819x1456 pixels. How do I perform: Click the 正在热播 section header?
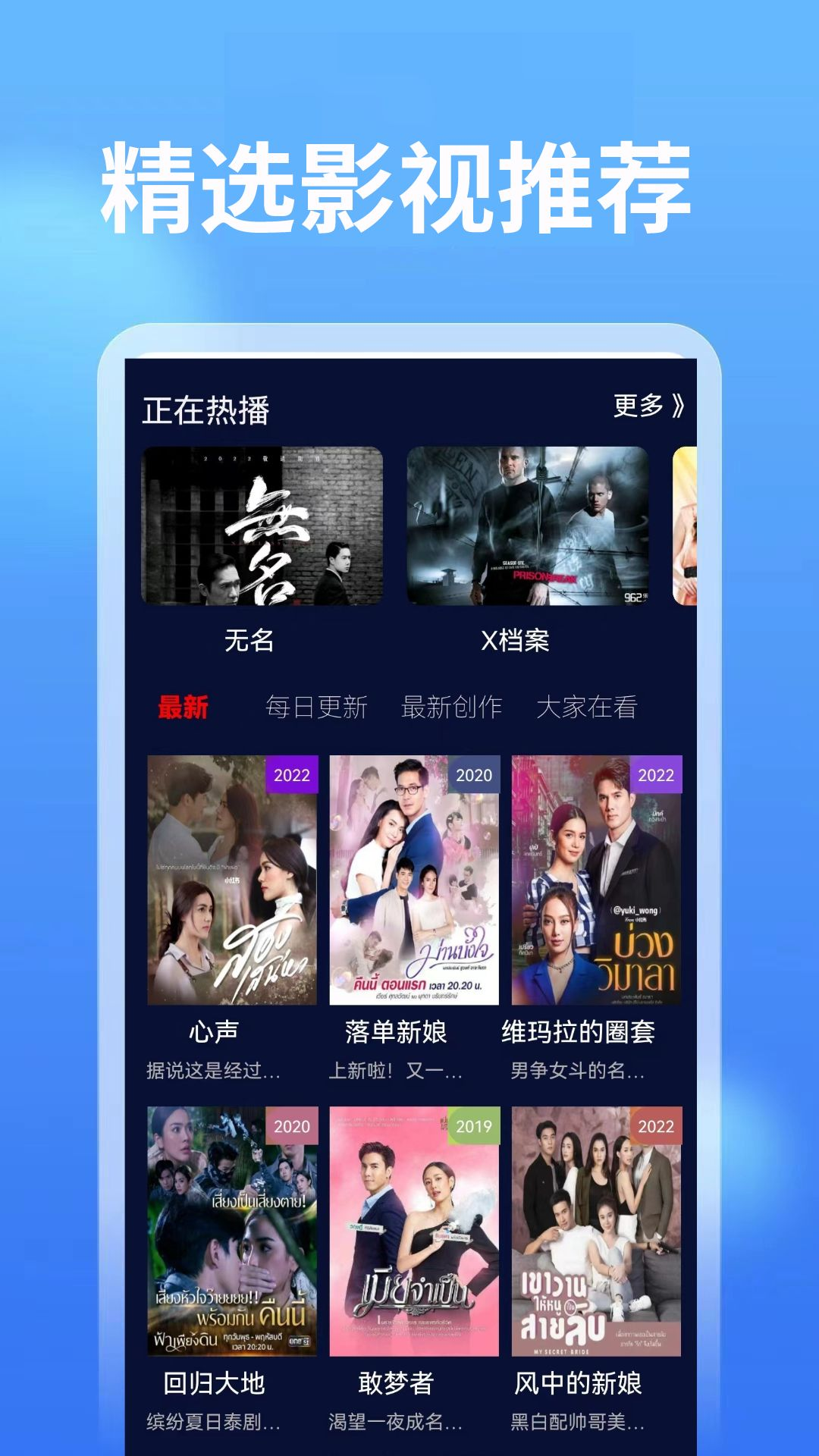click(206, 408)
